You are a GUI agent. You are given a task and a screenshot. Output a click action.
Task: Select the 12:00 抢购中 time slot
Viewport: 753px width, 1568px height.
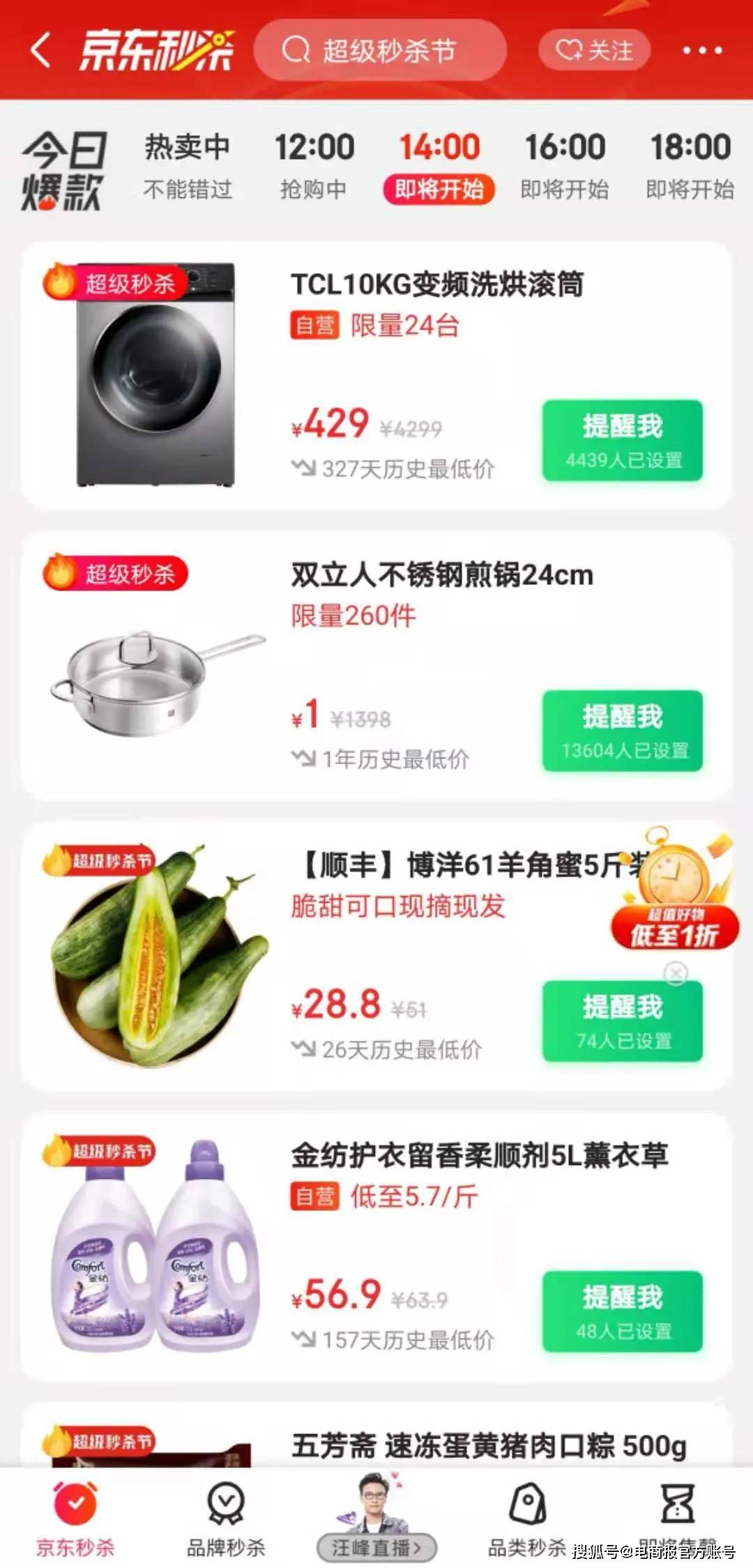[x=314, y=167]
